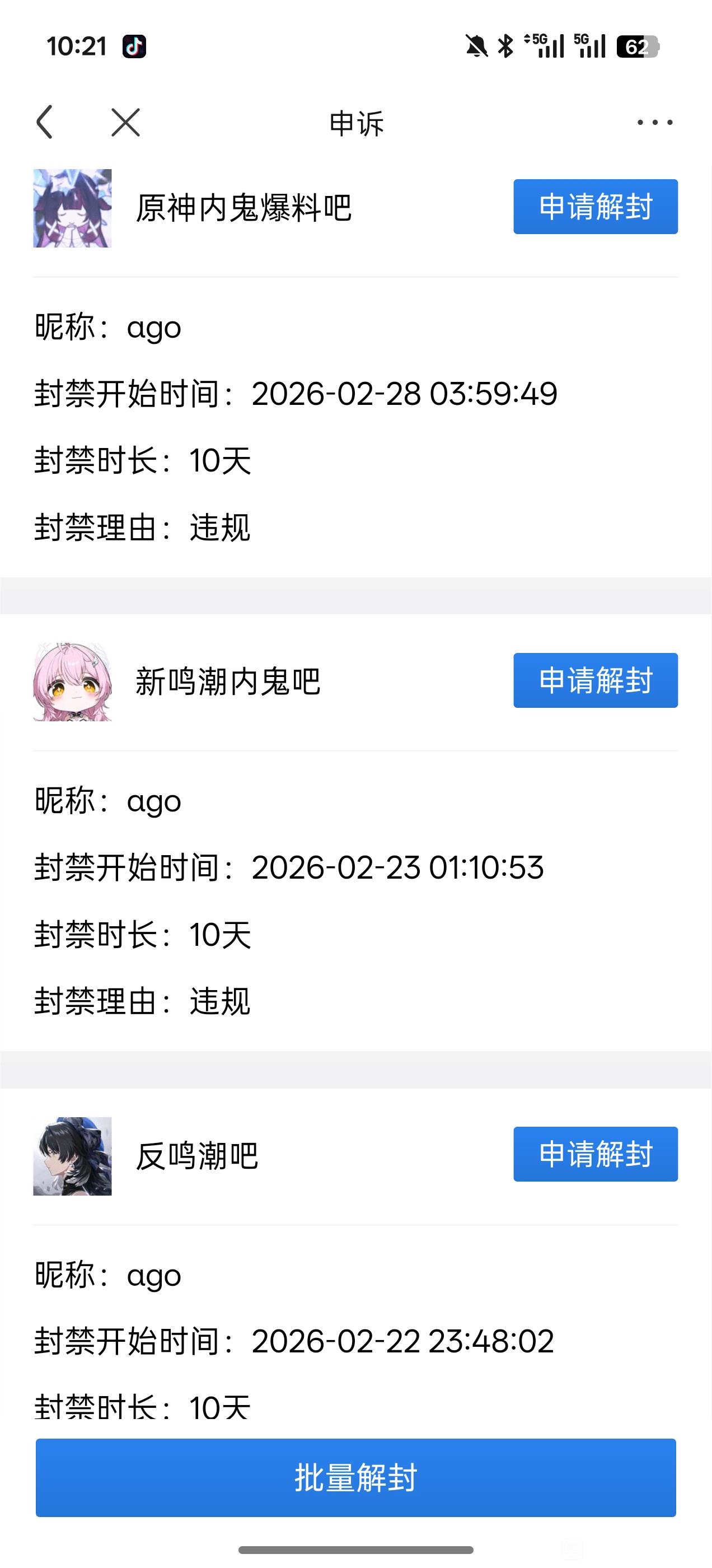Apply for unban in 反鸣潮吧

pyautogui.click(x=595, y=1154)
